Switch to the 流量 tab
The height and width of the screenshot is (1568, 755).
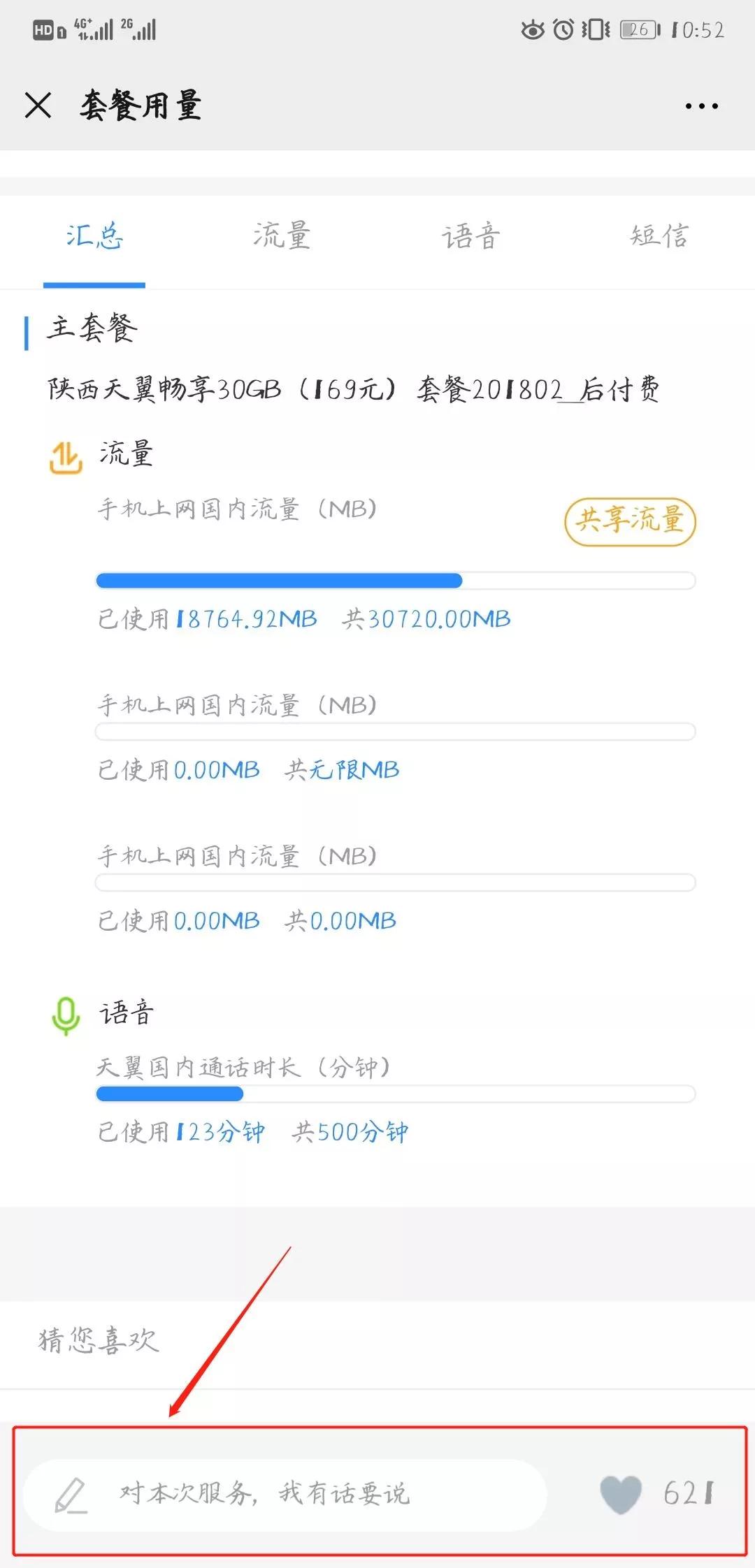(282, 238)
